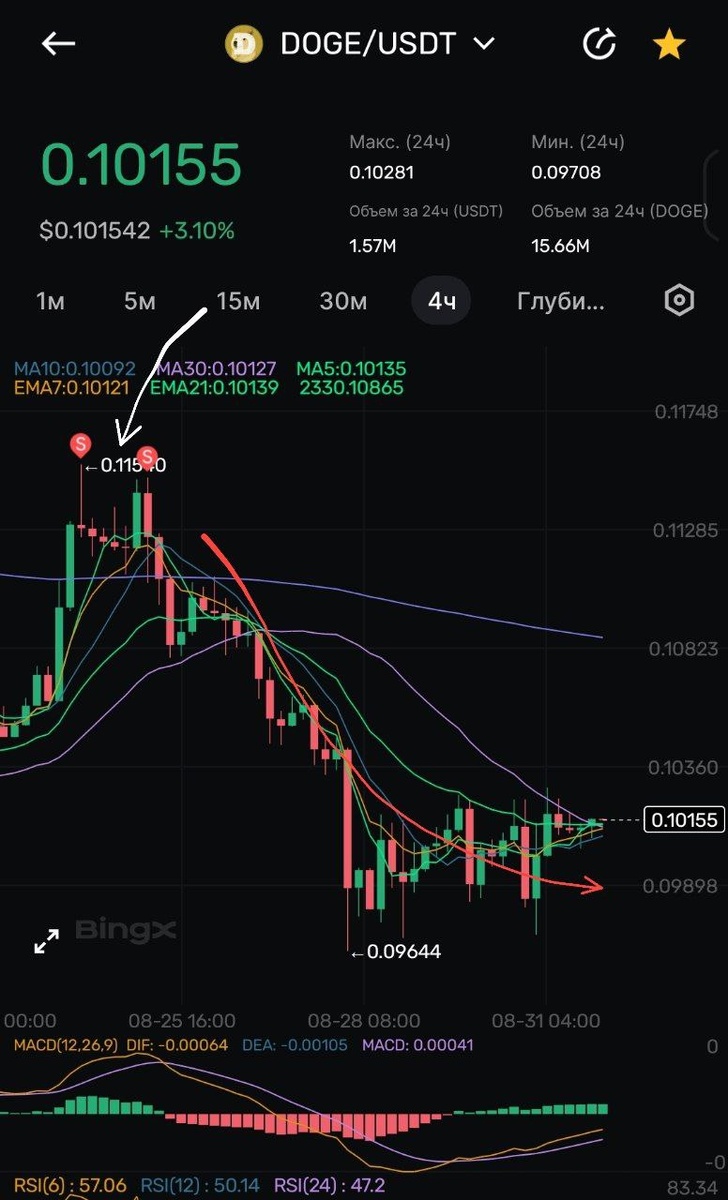The width and height of the screenshot is (728, 1200).
Task: Select the 15м timeframe
Action: [238, 300]
